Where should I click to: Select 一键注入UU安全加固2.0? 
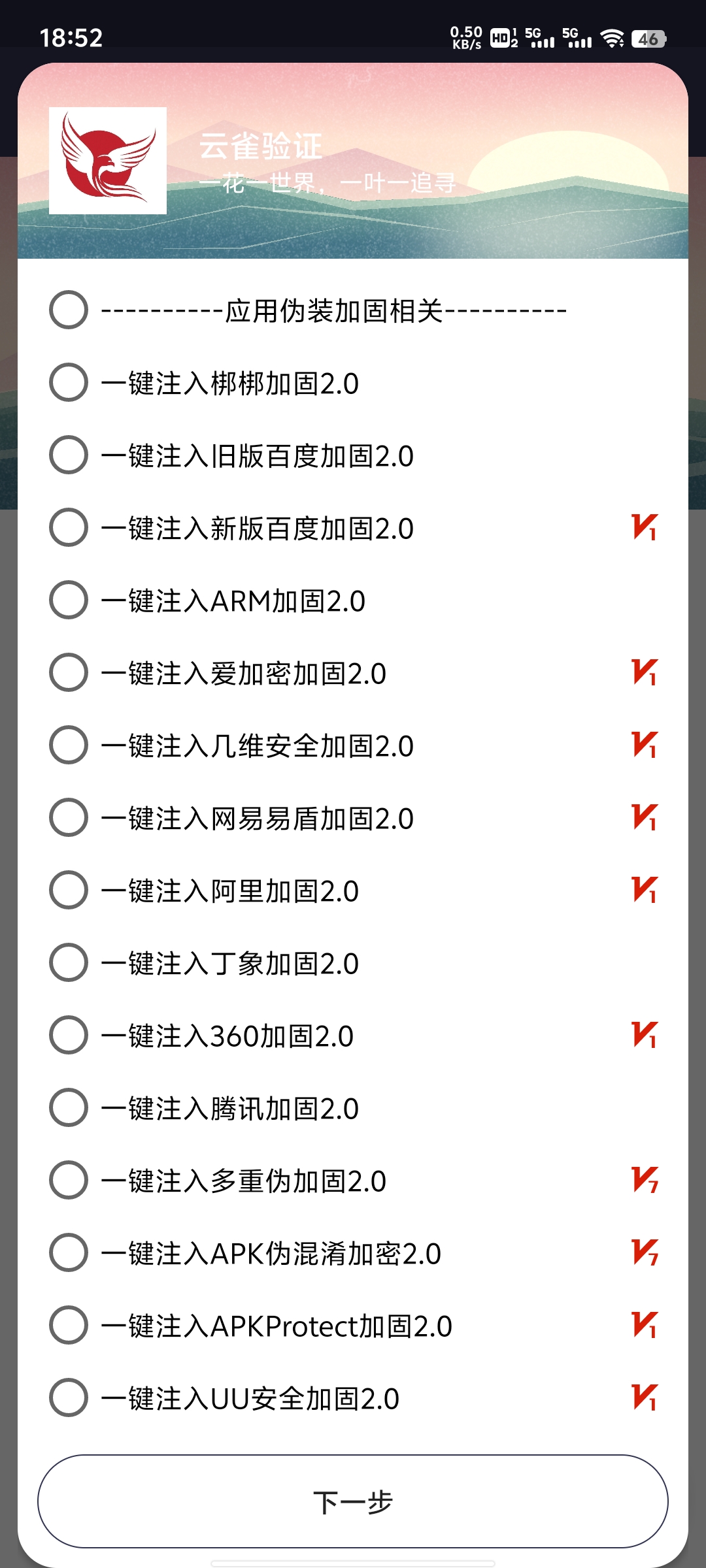[x=69, y=1398]
